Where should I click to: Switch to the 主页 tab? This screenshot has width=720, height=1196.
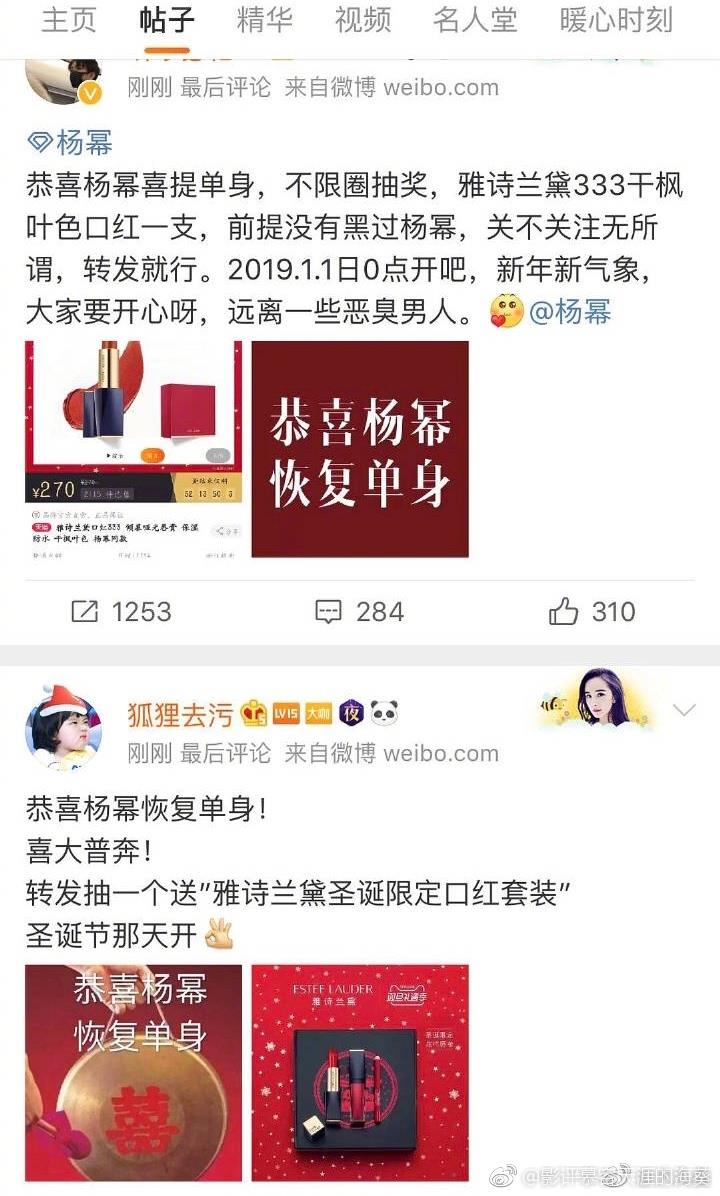[67, 21]
